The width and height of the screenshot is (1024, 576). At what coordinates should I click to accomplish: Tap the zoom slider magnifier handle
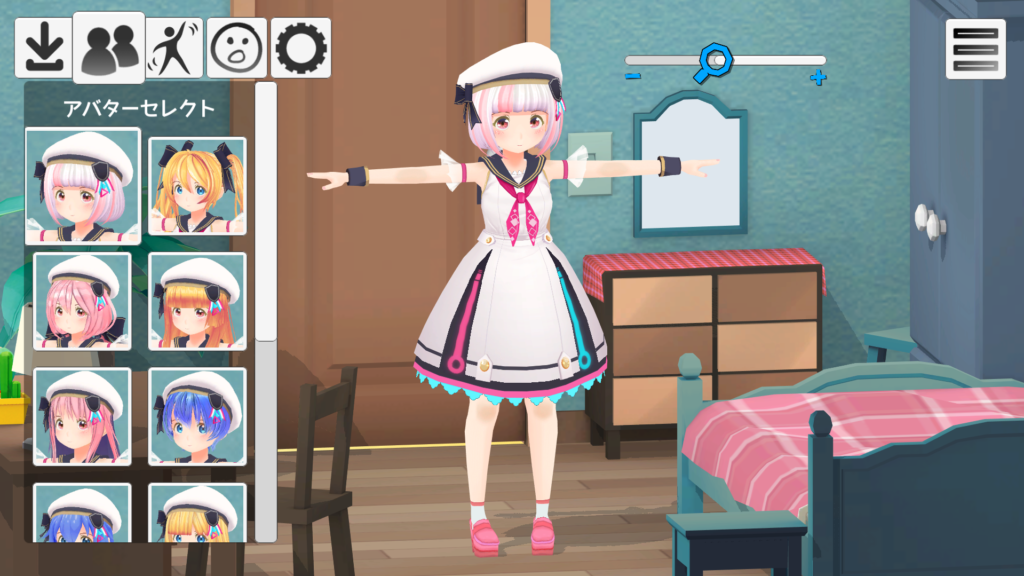[716, 60]
